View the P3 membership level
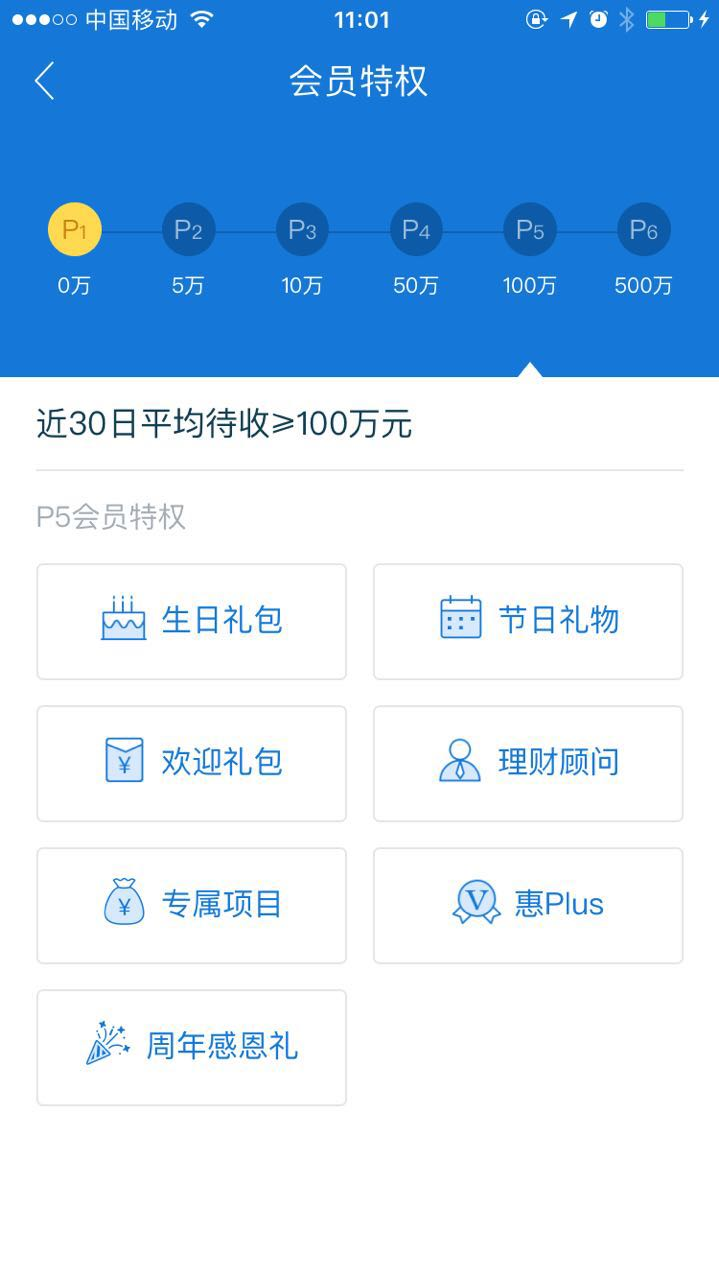 pyautogui.click(x=302, y=230)
